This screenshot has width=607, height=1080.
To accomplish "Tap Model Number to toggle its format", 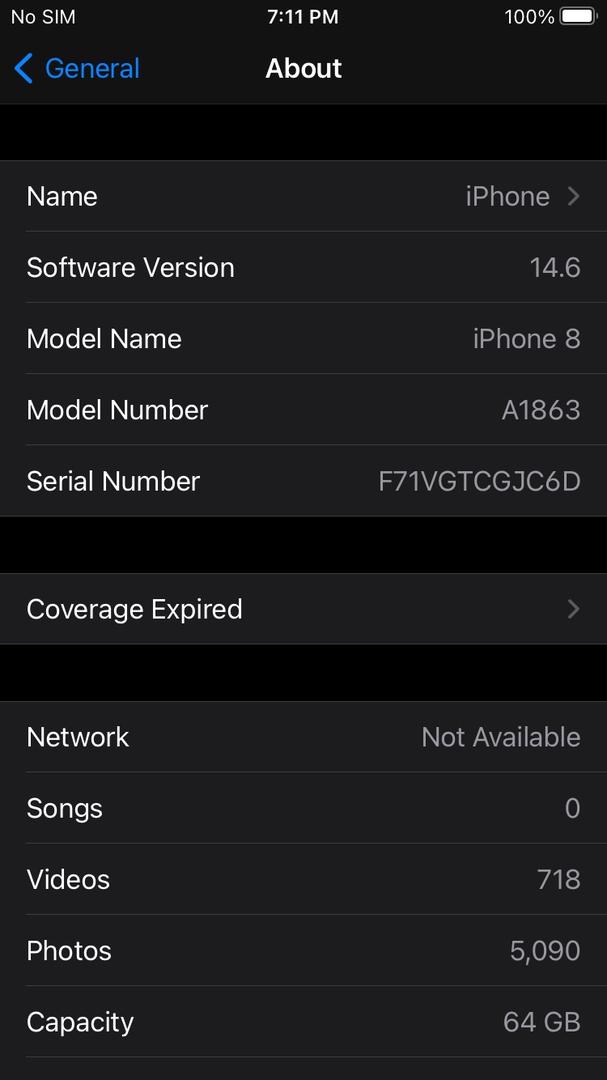I will (303, 410).
